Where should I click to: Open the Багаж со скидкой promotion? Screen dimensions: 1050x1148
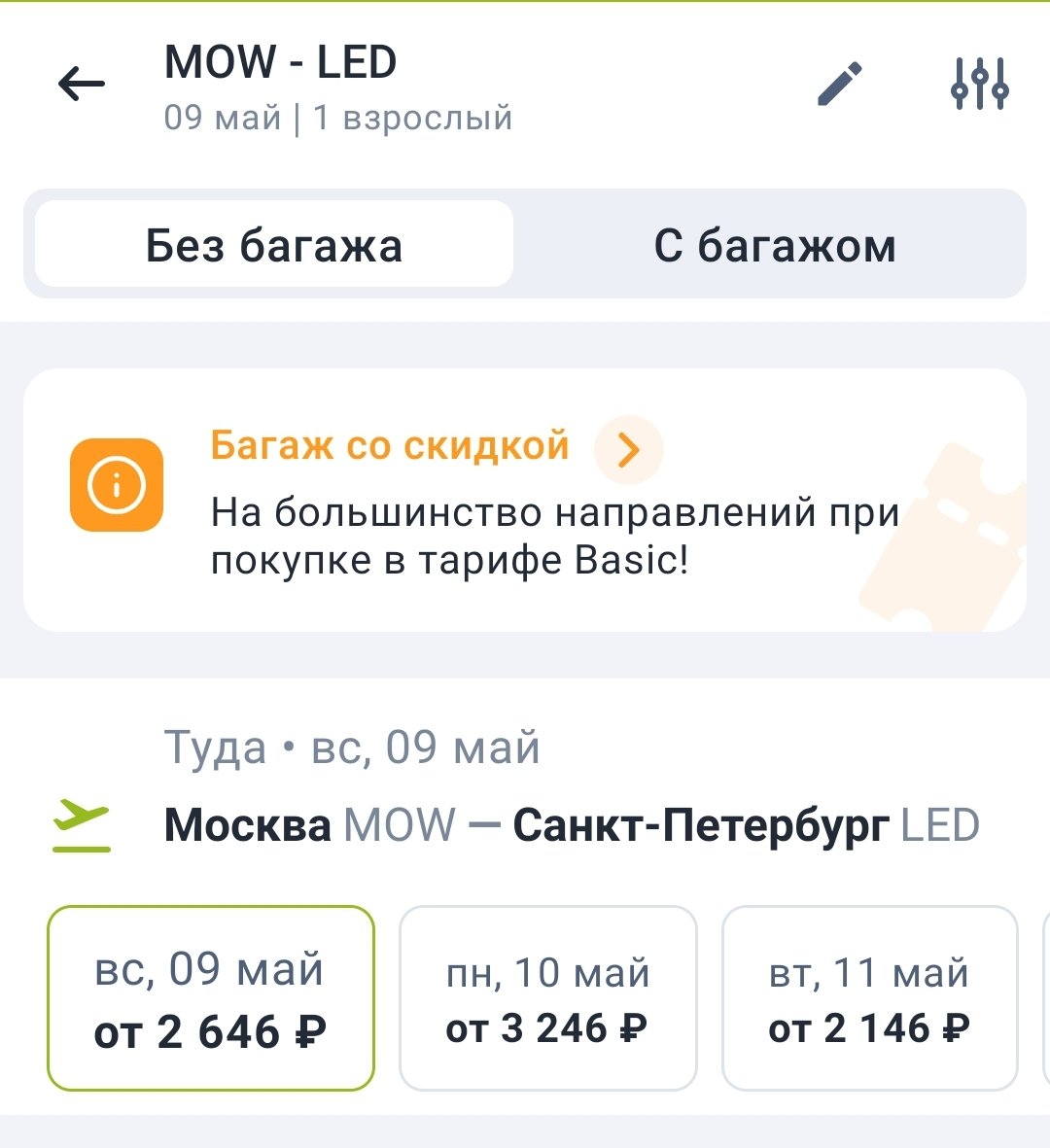point(390,446)
